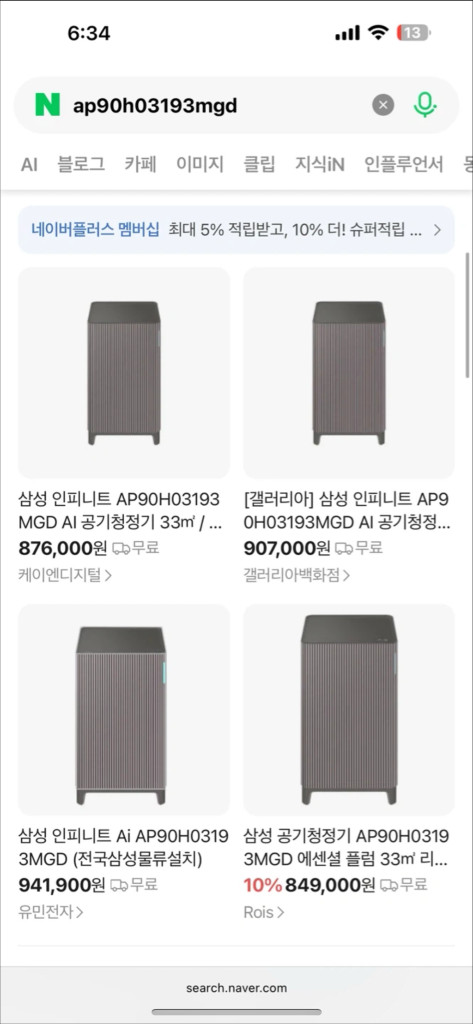Visit the 유민전자 store link
Viewport: 473px width, 1024px height.
click(x=50, y=912)
